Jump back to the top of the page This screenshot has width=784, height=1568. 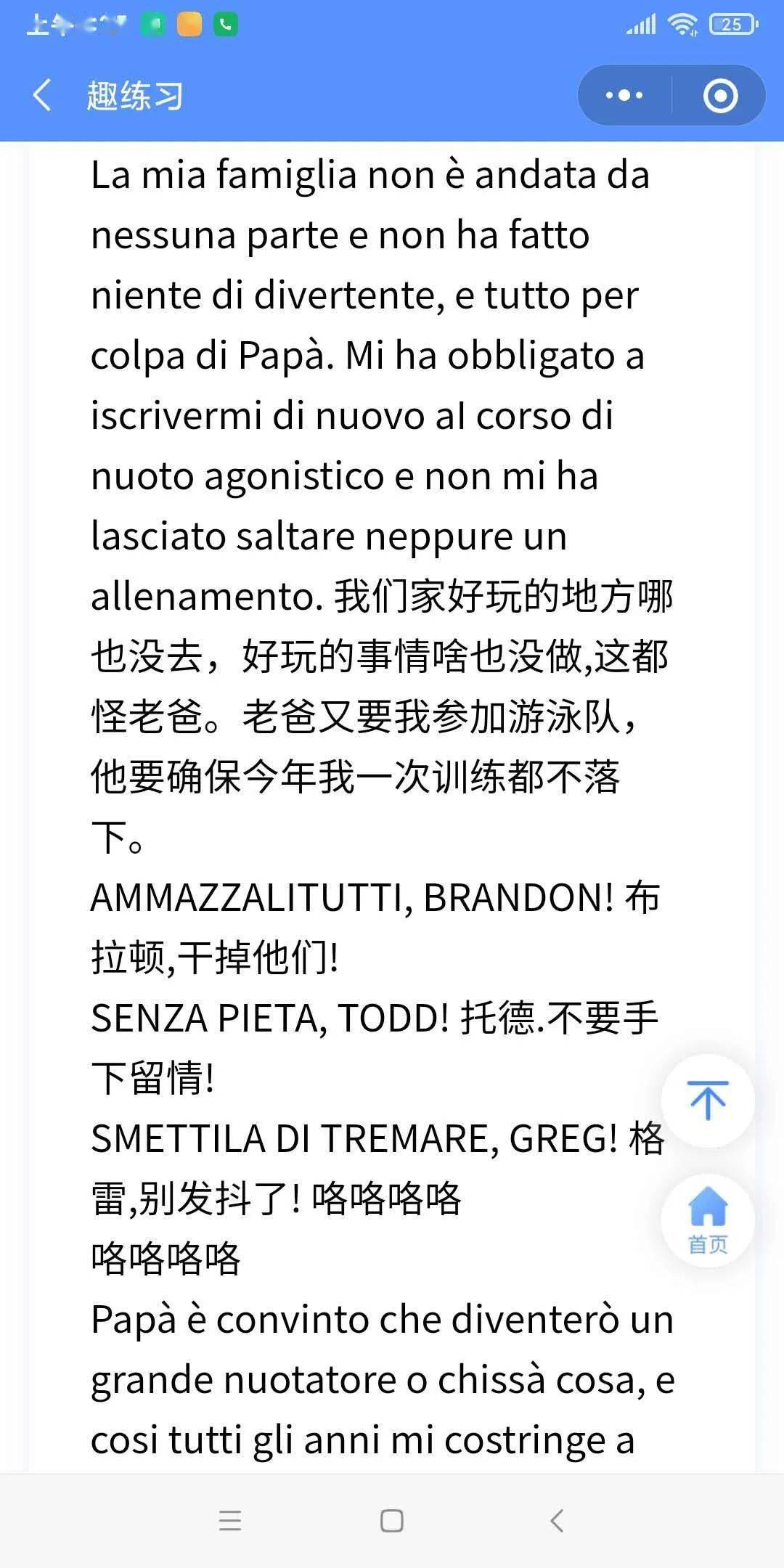pos(708,1101)
